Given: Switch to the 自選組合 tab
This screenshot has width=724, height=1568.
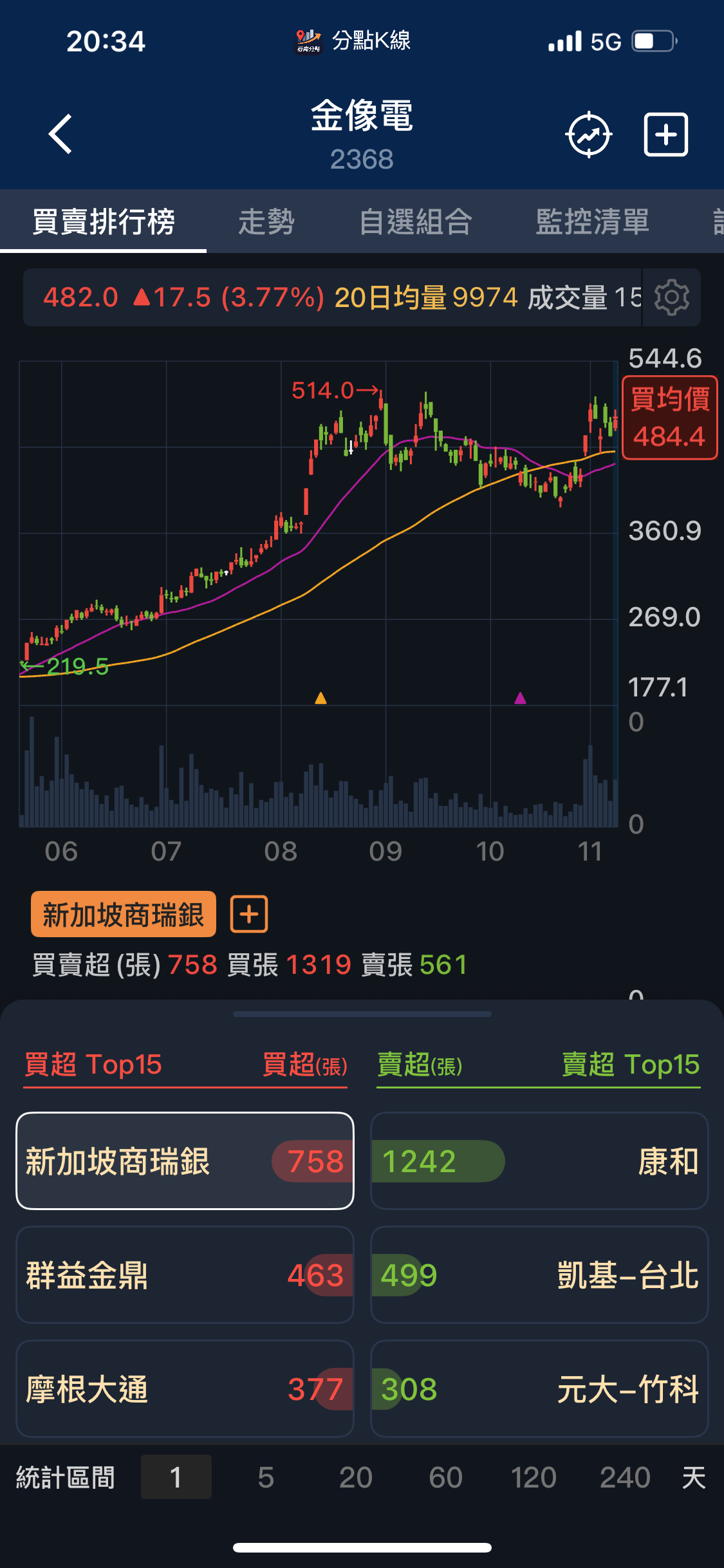Looking at the screenshot, I should click(x=416, y=222).
